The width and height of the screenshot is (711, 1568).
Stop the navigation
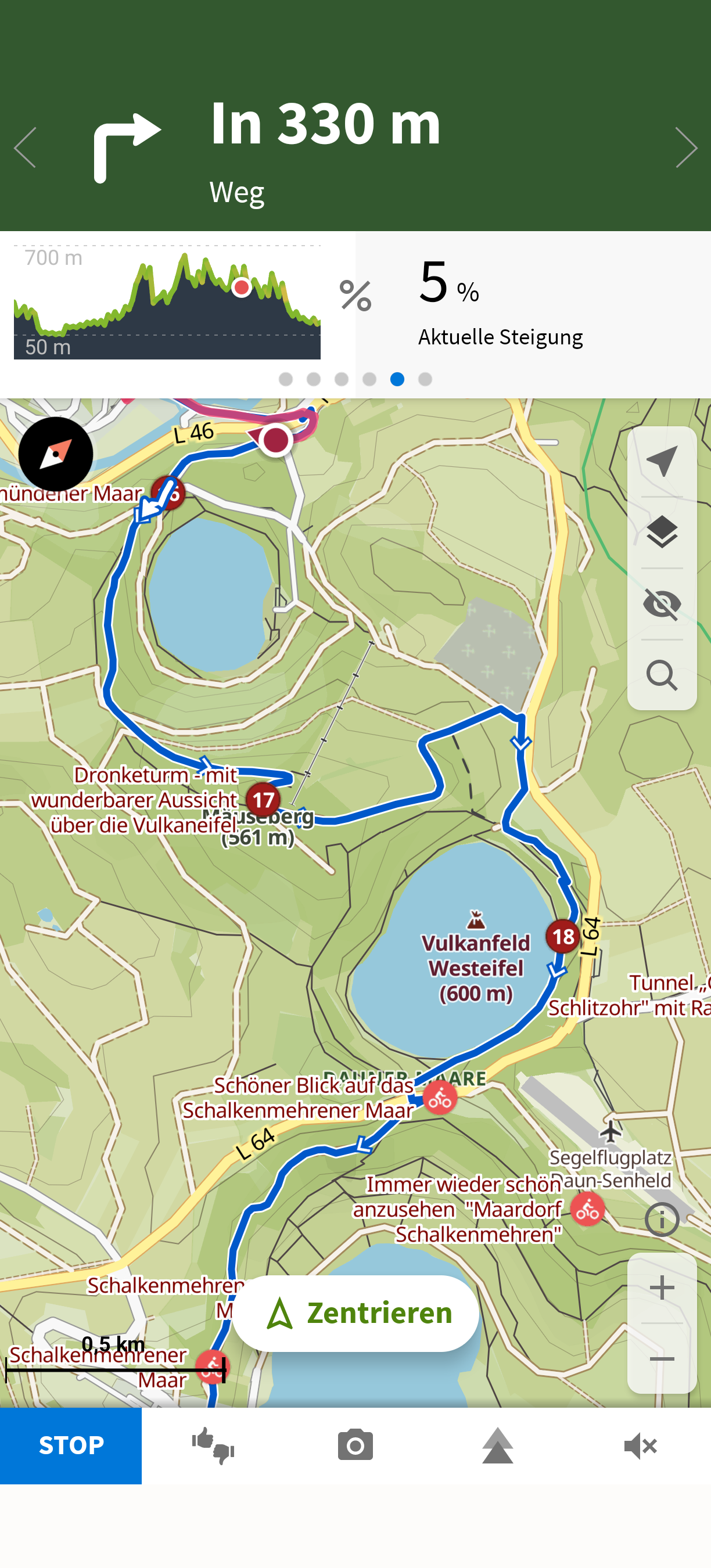tap(71, 1445)
